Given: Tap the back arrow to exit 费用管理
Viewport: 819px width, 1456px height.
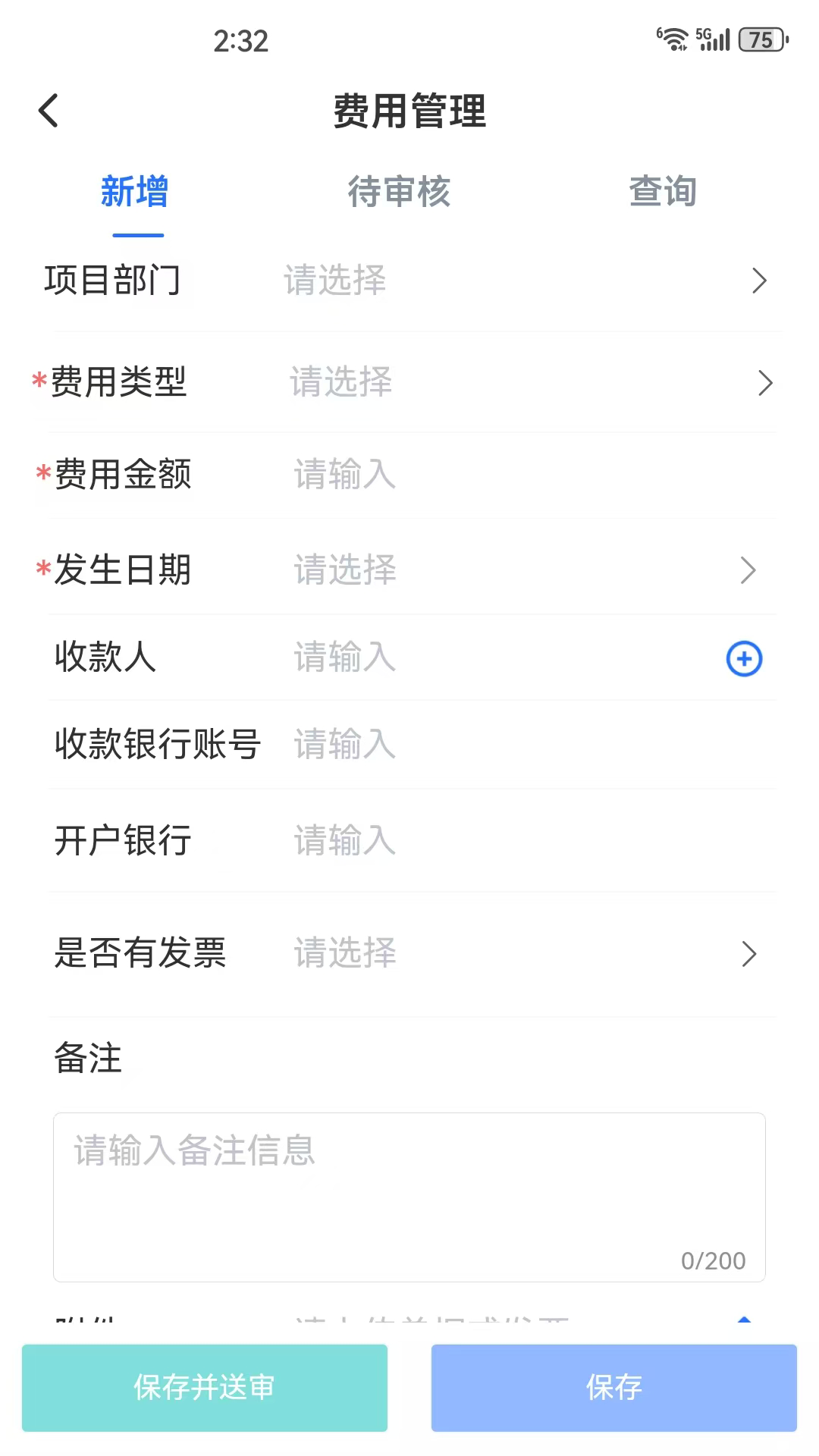Looking at the screenshot, I should [49, 110].
